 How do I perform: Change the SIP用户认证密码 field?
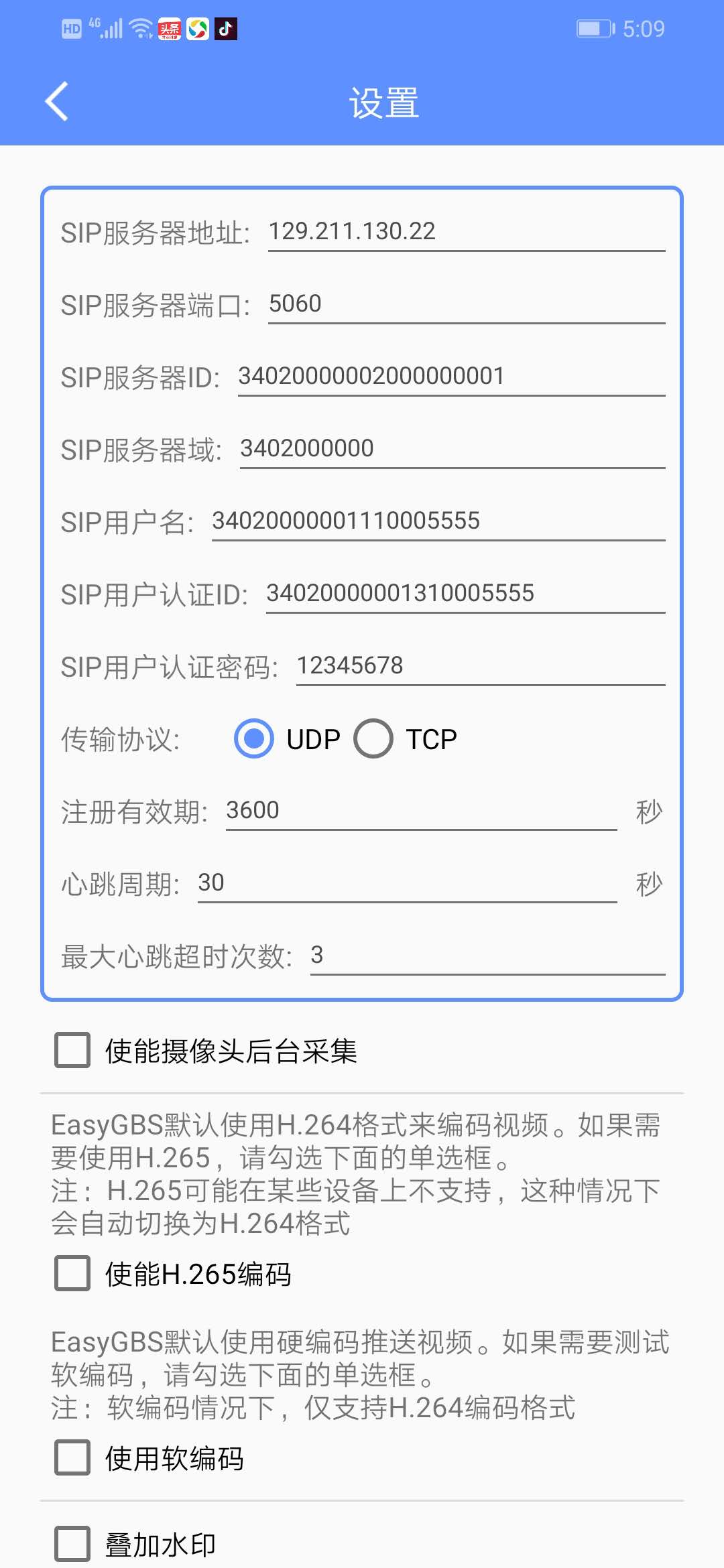click(x=480, y=666)
